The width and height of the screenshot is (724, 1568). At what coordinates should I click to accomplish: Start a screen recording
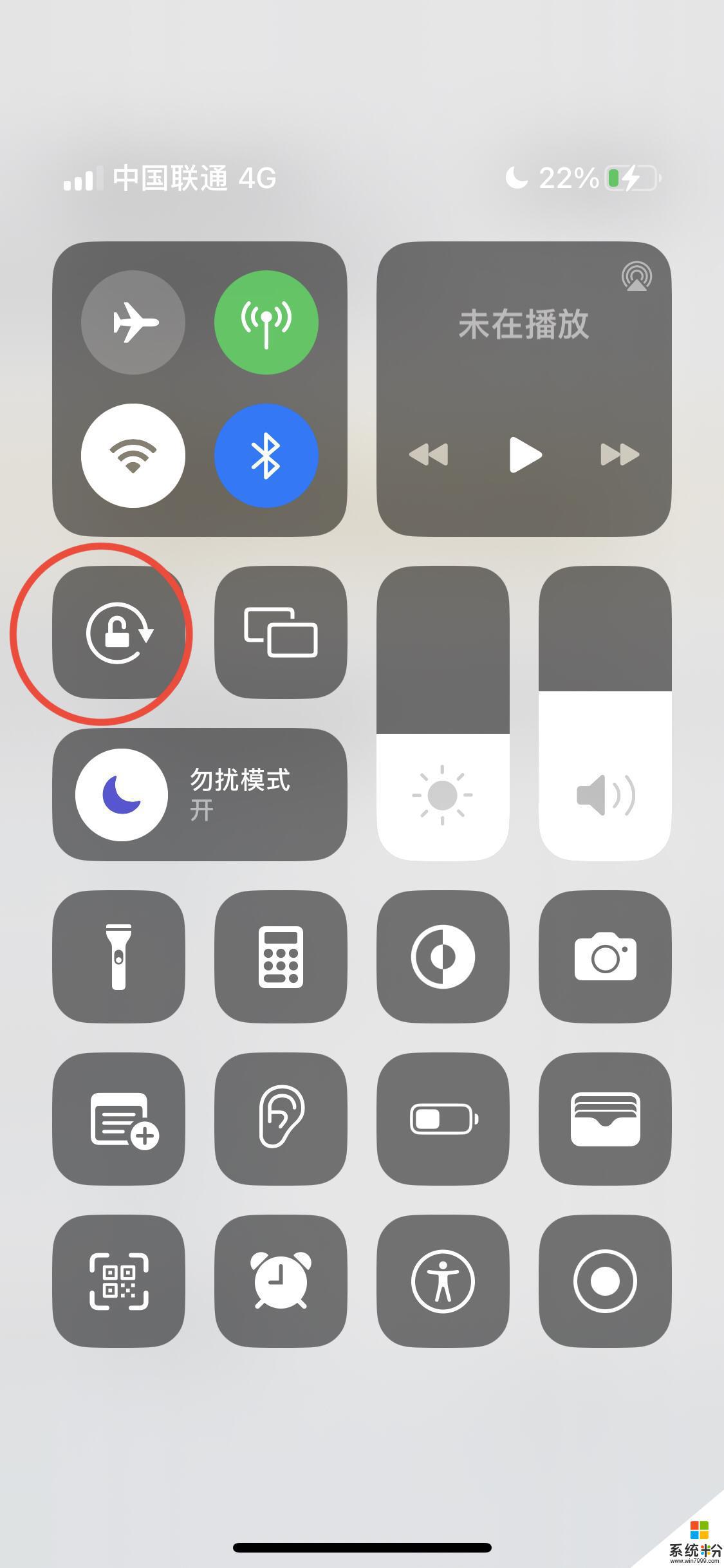click(605, 1281)
